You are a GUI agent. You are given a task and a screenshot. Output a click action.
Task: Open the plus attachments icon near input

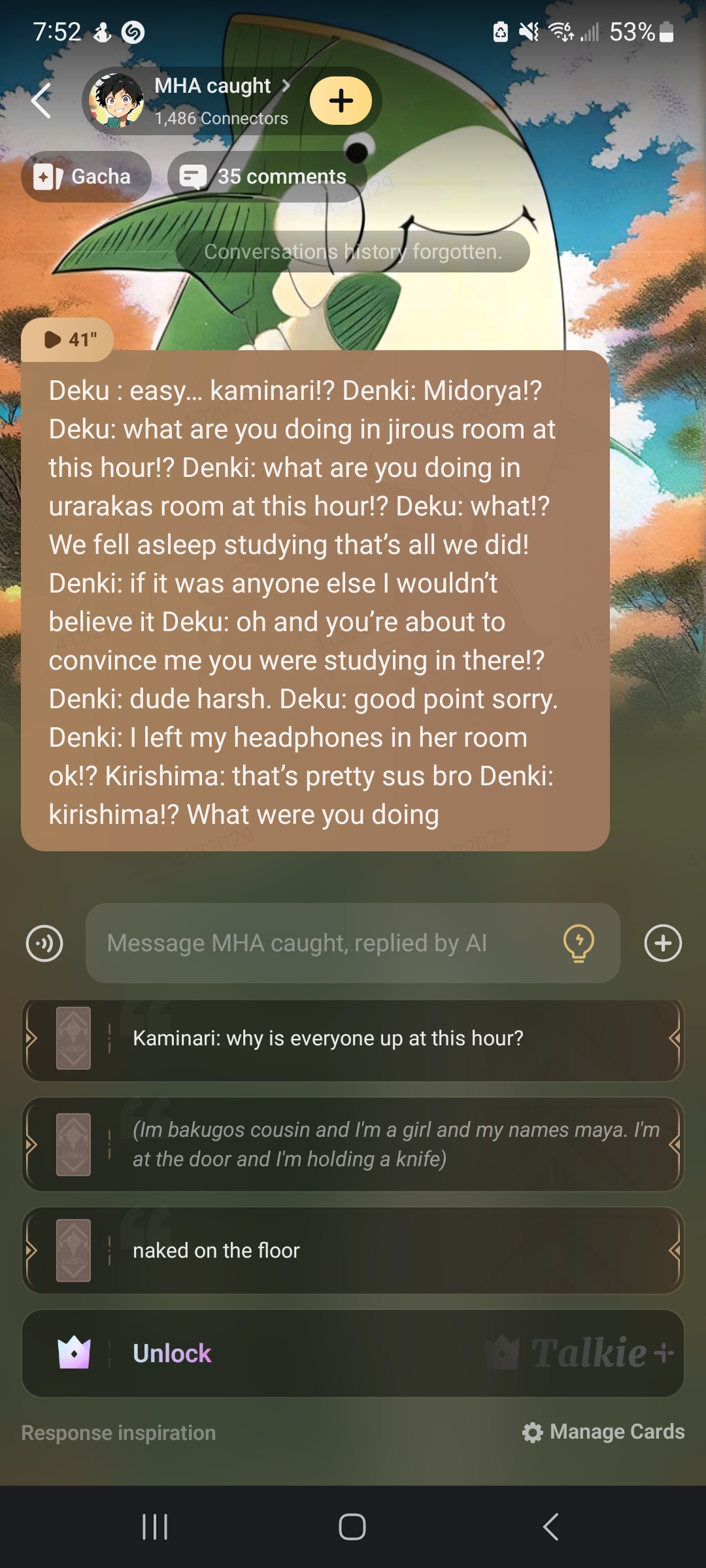tap(663, 943)
